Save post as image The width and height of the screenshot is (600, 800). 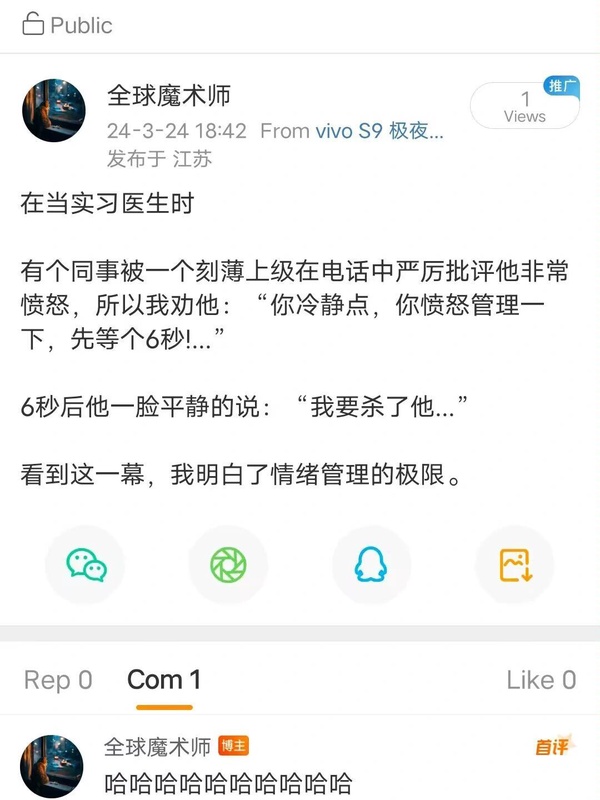click(514, 565)
